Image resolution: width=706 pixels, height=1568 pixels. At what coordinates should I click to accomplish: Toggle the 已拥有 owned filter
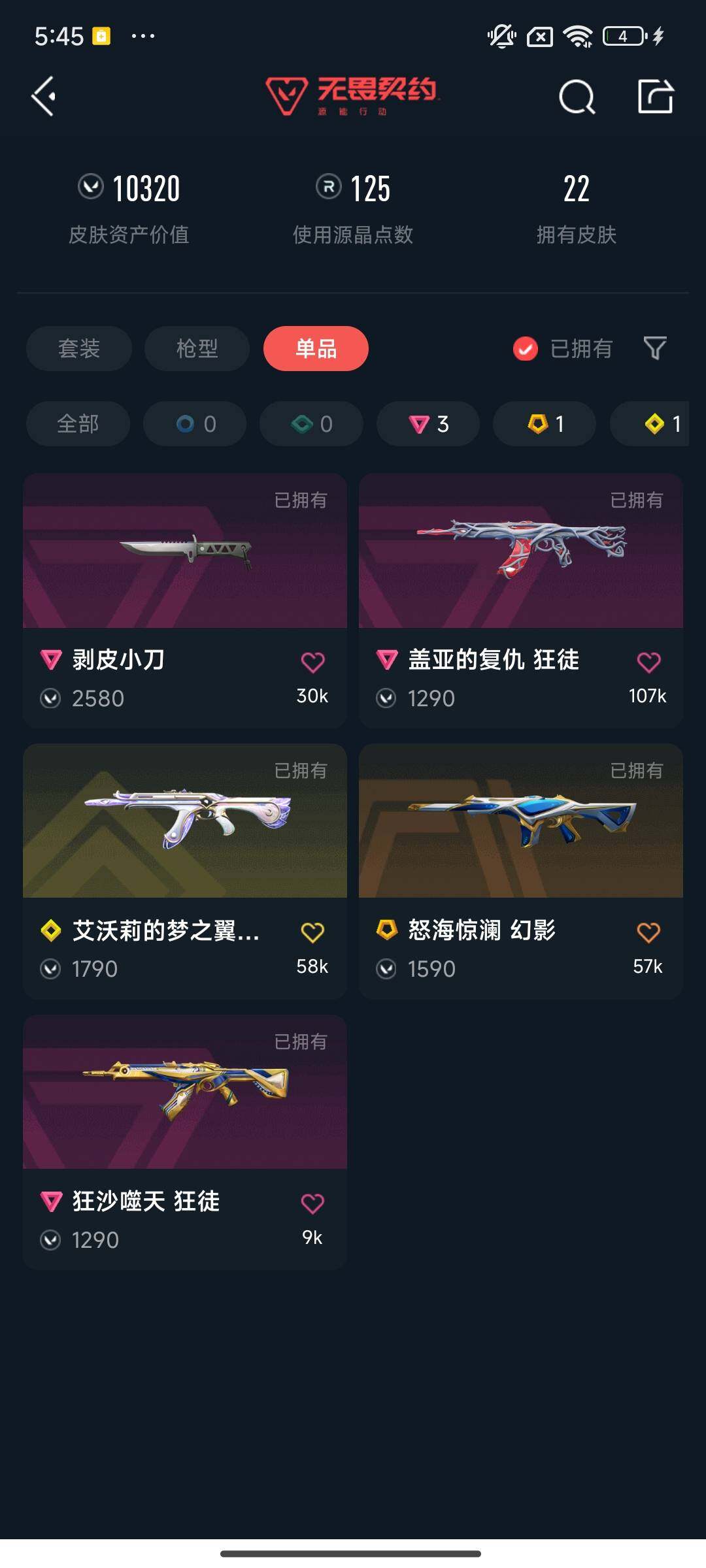coord(563,349)
